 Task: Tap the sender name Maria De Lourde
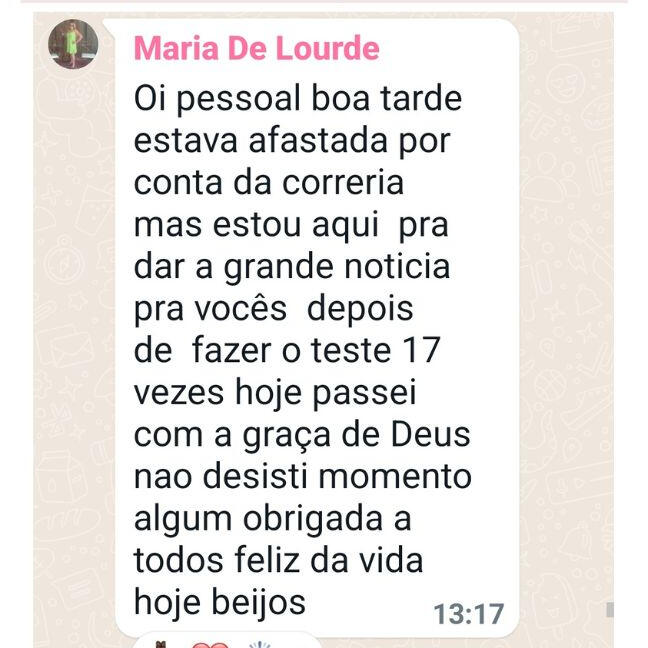256,48
